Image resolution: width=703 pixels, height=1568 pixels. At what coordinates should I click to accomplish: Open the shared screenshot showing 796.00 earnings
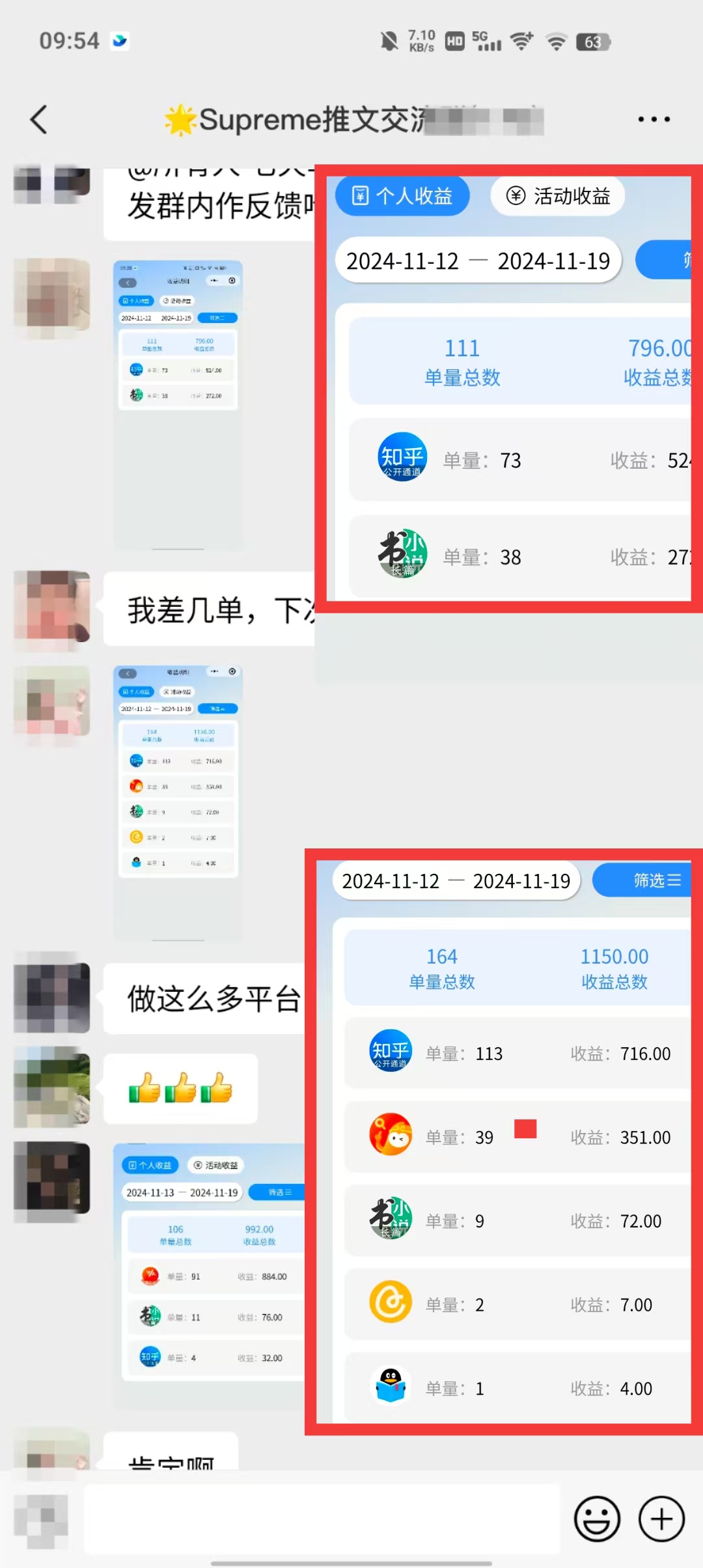click(178, 404)
